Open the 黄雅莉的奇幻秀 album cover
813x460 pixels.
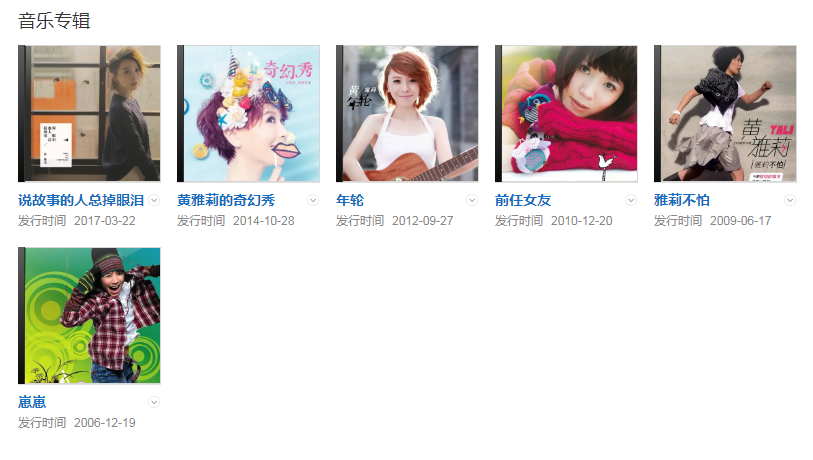click(248, 113)
